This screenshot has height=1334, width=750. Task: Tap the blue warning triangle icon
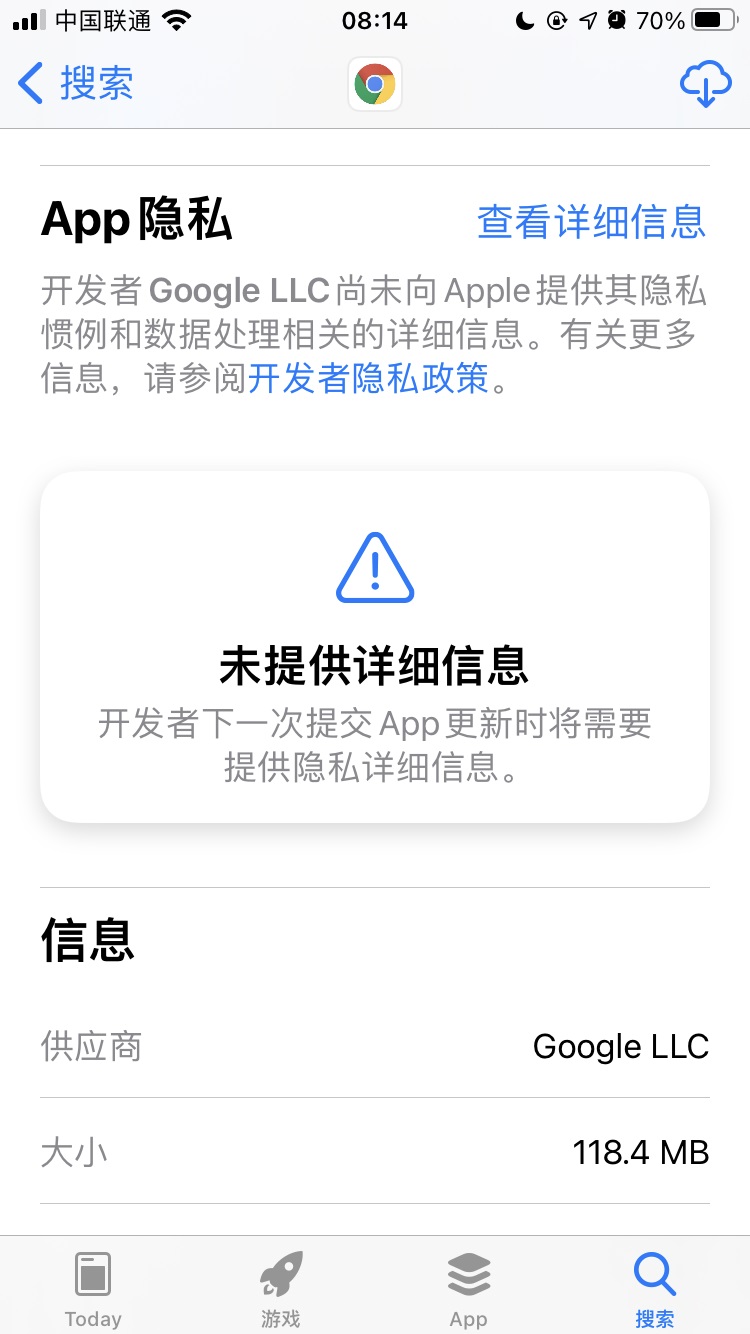375,565
